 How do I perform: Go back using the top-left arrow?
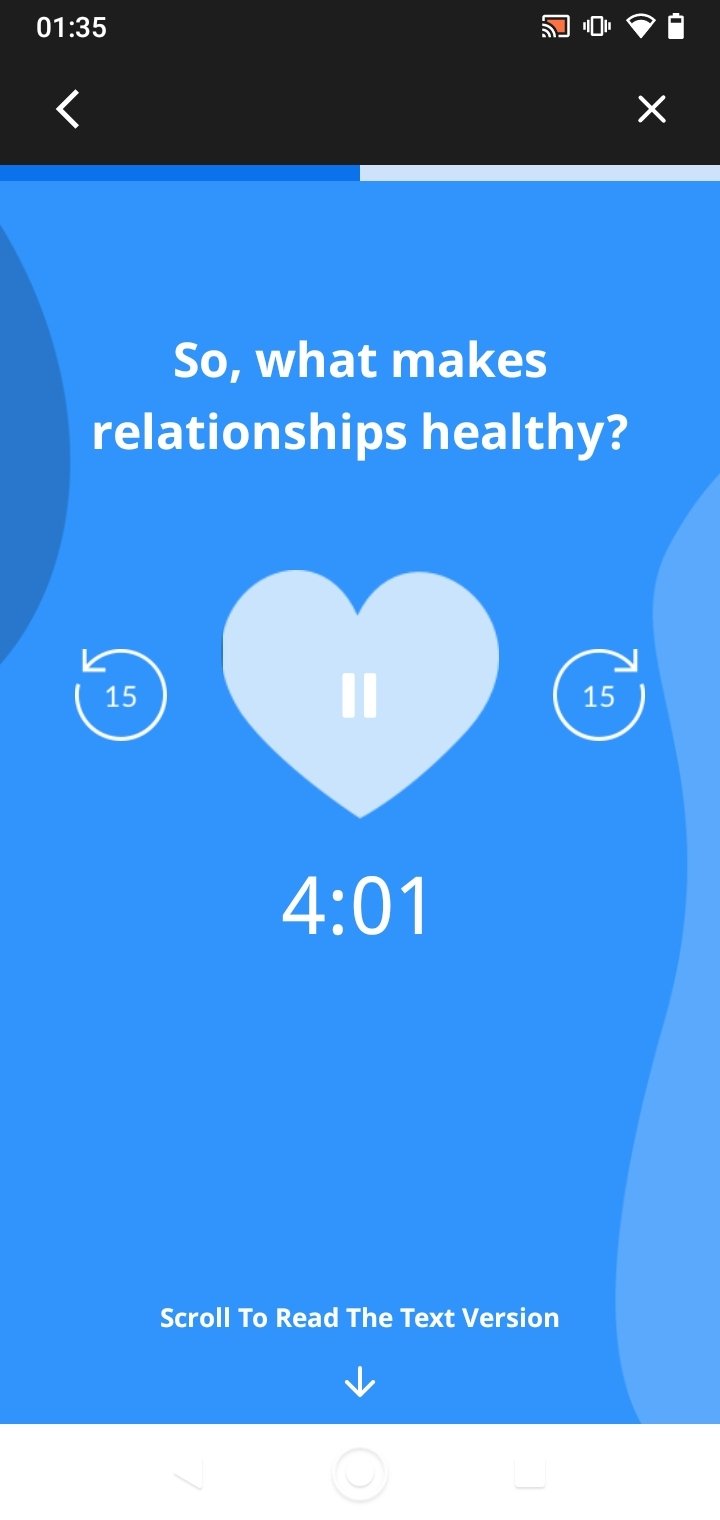coord(67,109)
